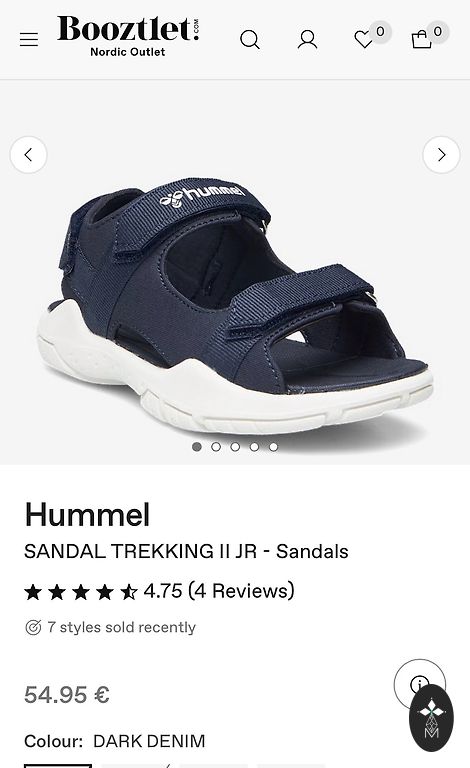This screenshot has width=470, height=768.
Task: Jump to the second image dot
Action: coord(216,447)
